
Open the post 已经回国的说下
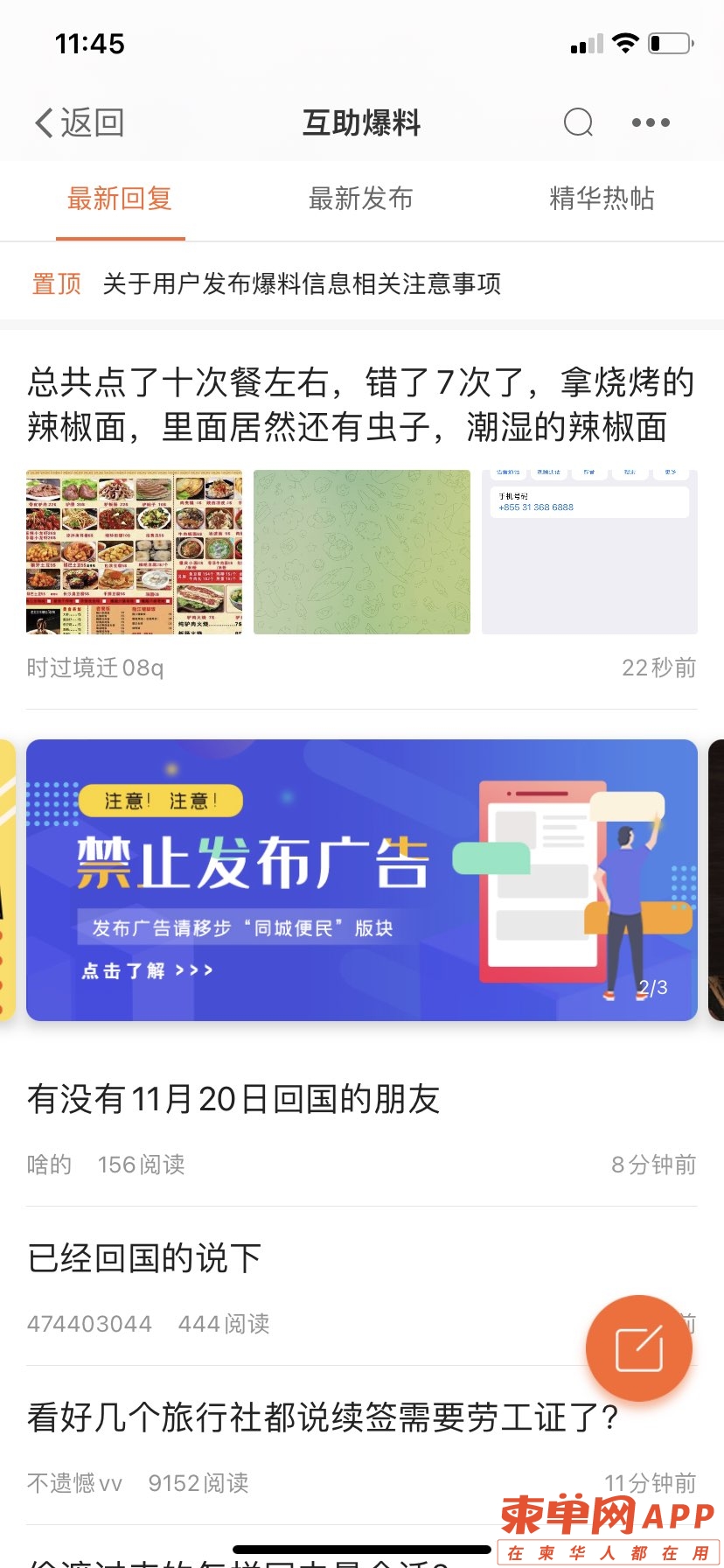(144, 1258)
